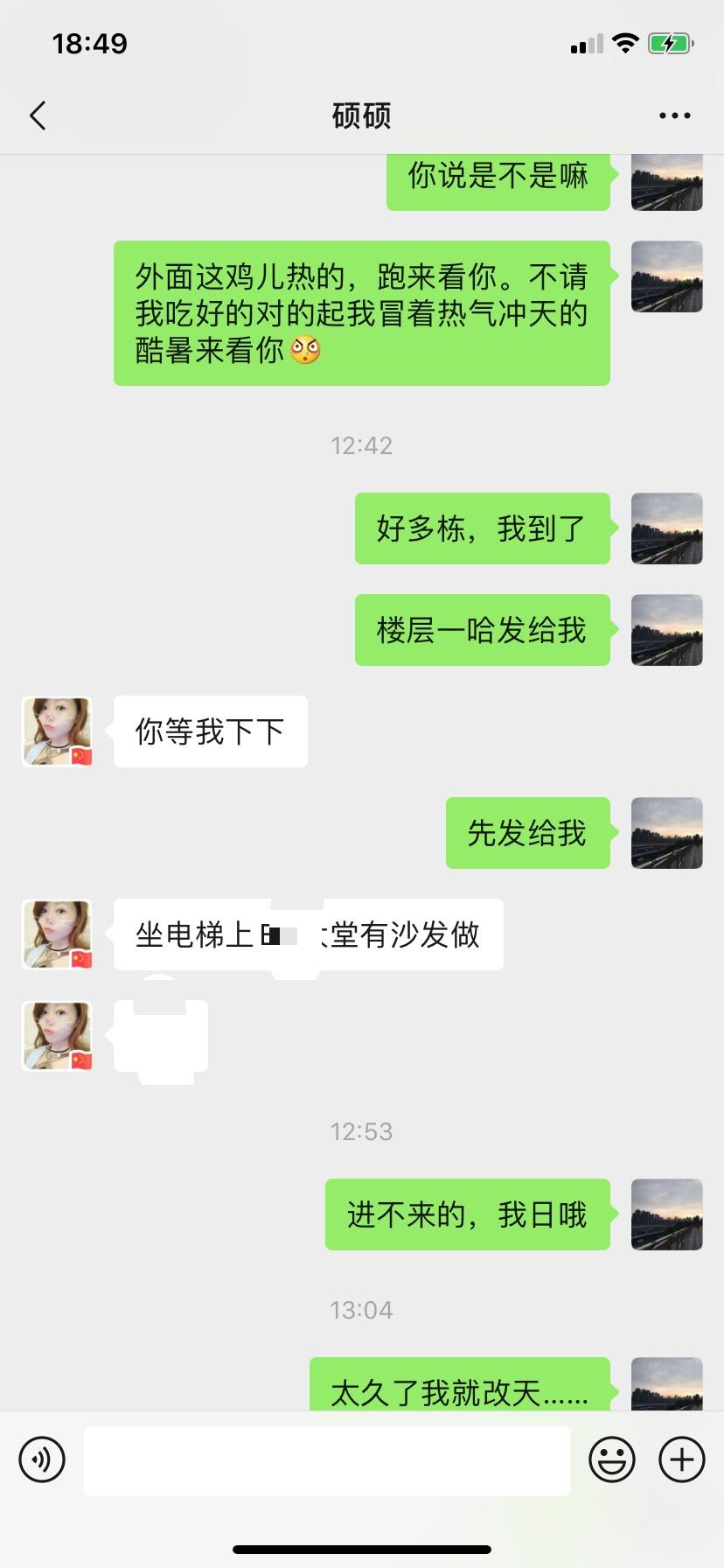Open the plus attachments menu
The width and height of the screenshot is (724, 1568).
pyautogui.click(x=681, y=1459)
